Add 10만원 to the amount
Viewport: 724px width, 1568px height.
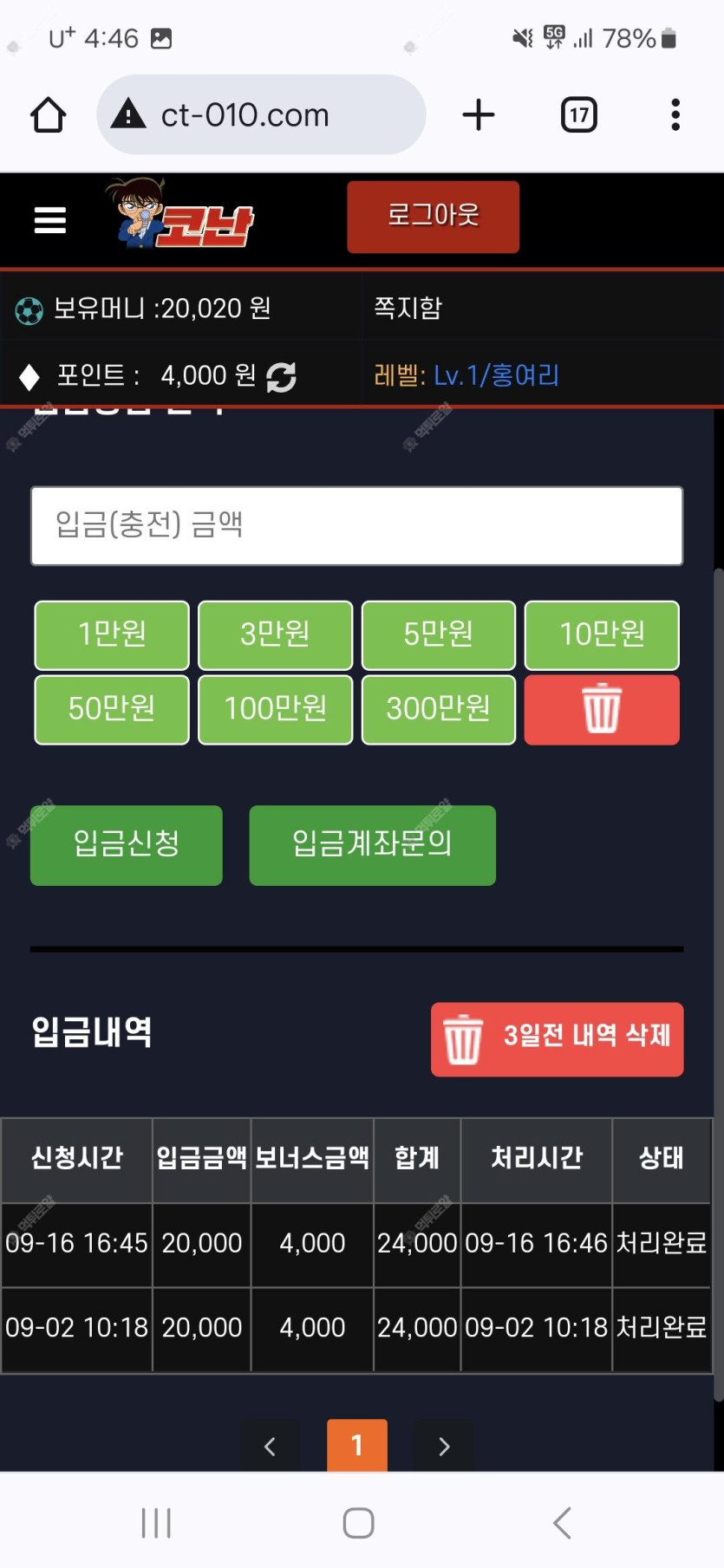602,634
